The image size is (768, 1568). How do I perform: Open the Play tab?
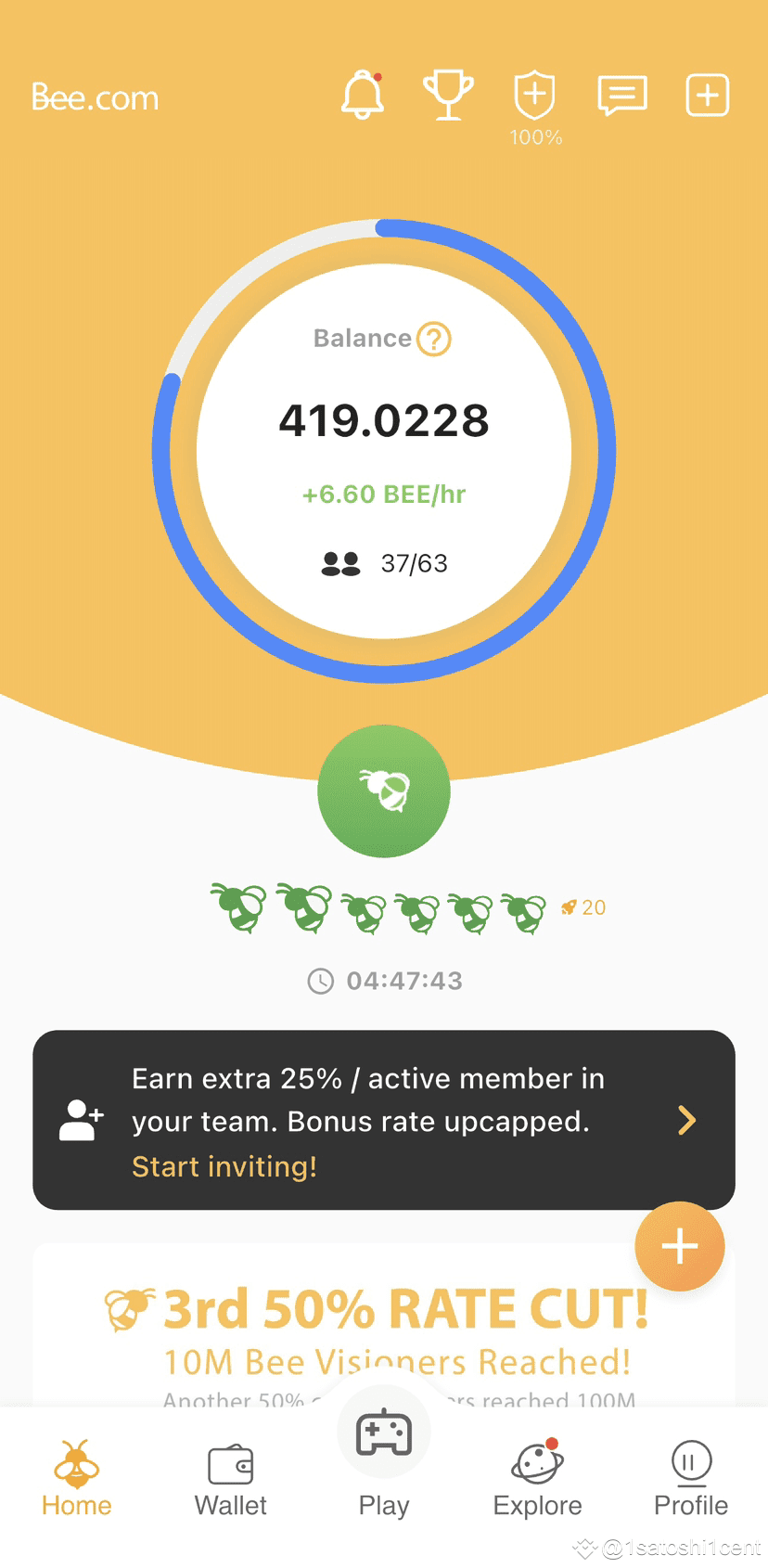pyautogui.click(x=384, y=1461)
